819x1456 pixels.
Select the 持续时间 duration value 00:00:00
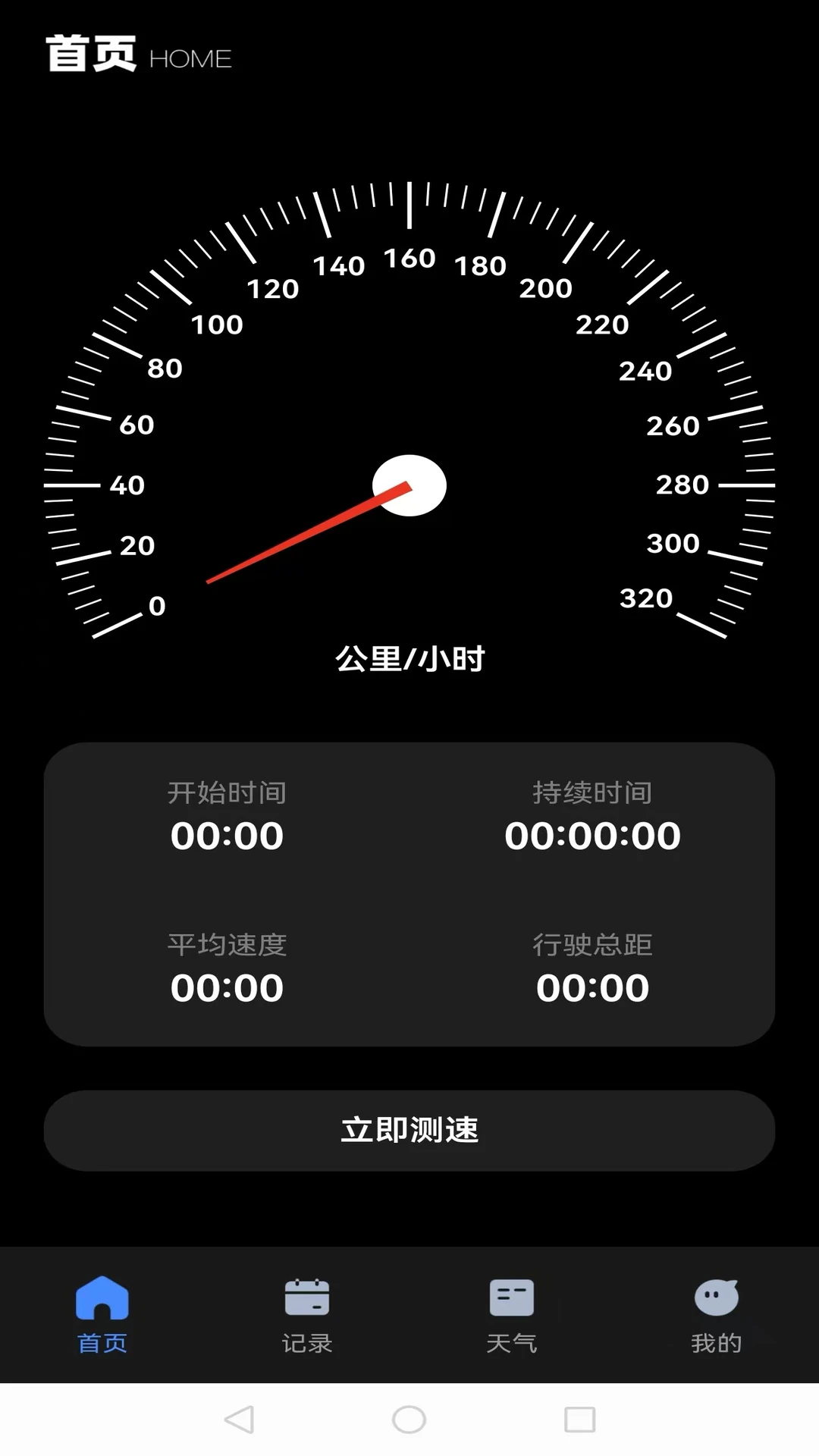tap(594, 836)
